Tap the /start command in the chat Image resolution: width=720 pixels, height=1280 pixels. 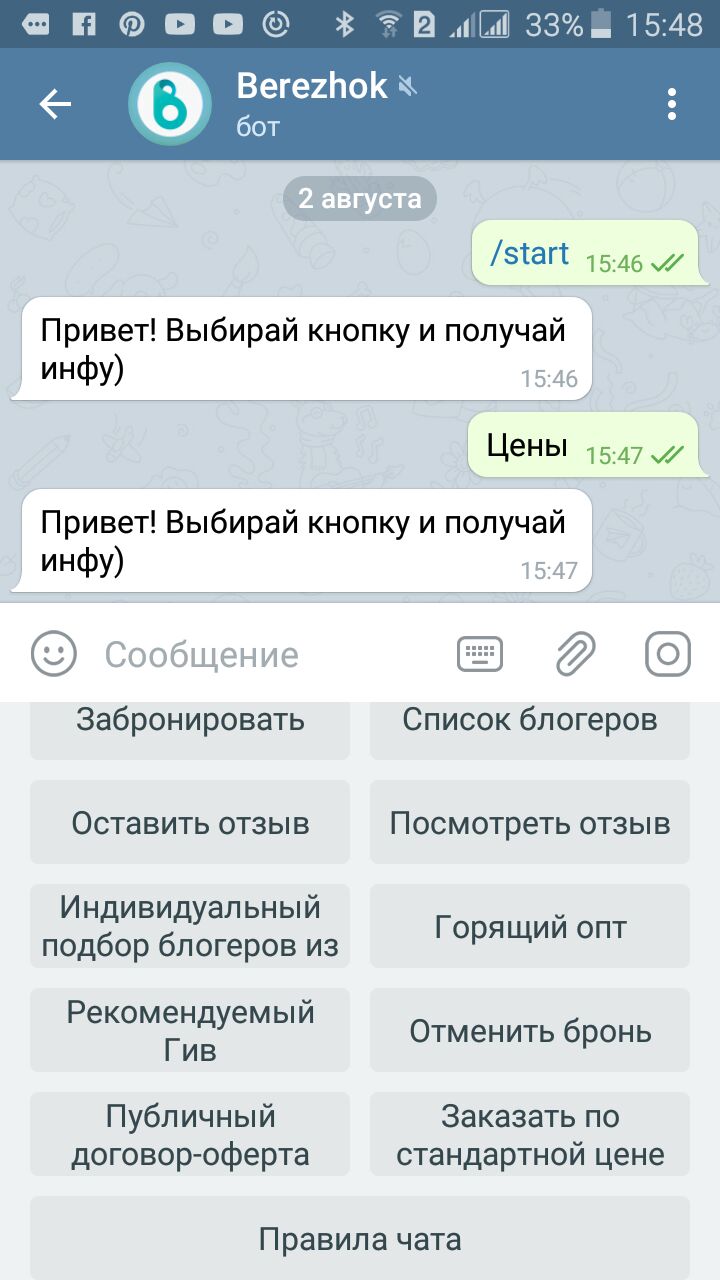tap(530, 254)
